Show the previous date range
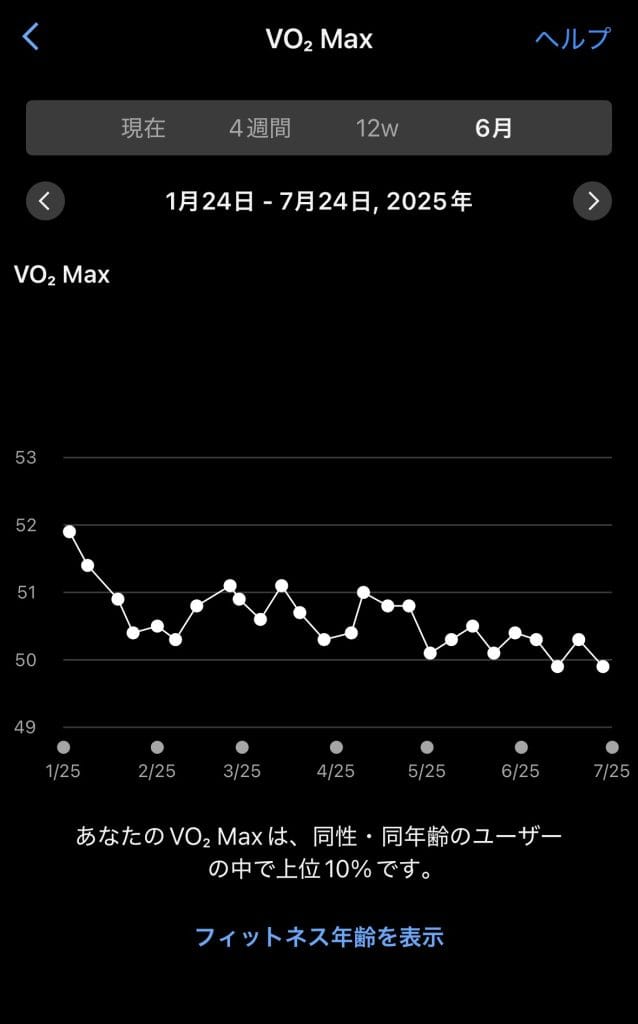This screenshot has height=1024, width=638. pyautogui.click(x=45, y=201)
